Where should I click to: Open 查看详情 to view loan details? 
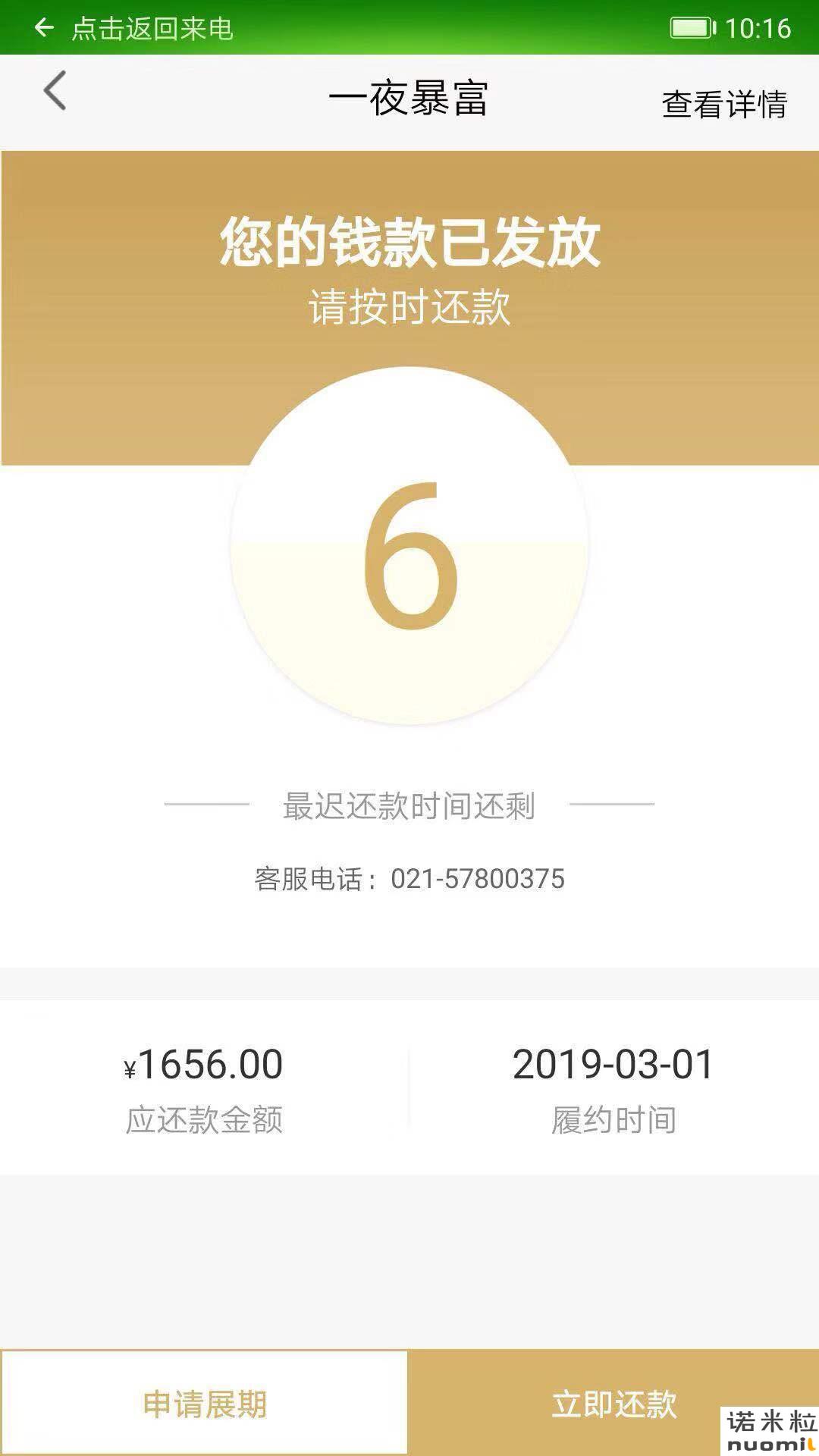[724, 104]
